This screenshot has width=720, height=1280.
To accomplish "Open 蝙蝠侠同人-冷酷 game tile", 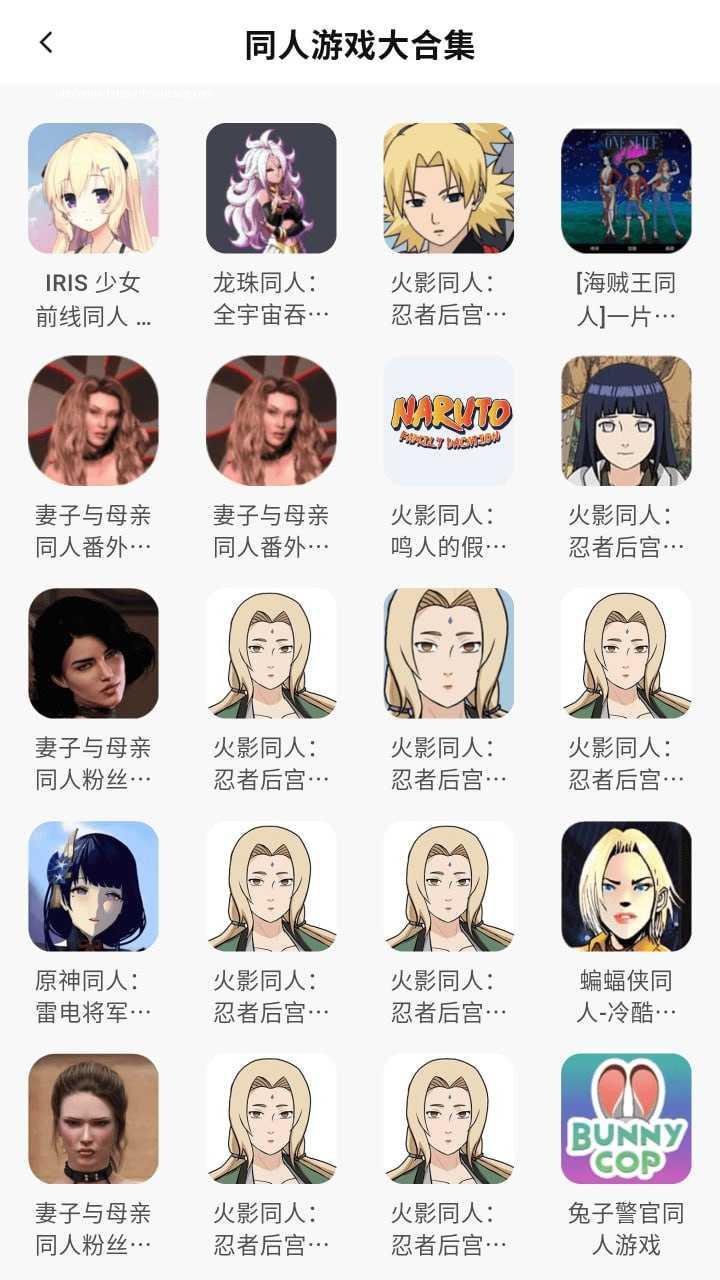I will tap(626, 886).
